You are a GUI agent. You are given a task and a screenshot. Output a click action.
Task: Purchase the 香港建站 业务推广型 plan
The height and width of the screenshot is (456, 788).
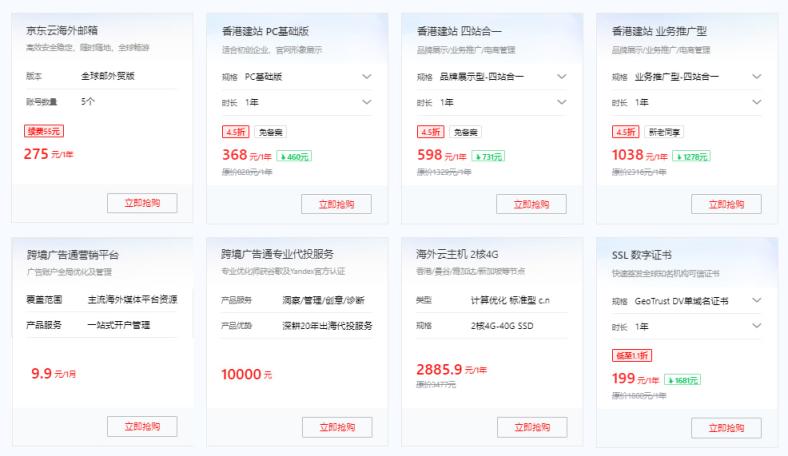pos(726,203)
